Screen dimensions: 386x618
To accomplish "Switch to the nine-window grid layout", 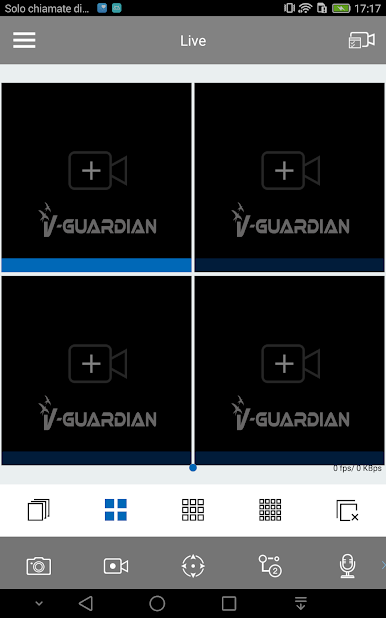I will coord(193,510).
